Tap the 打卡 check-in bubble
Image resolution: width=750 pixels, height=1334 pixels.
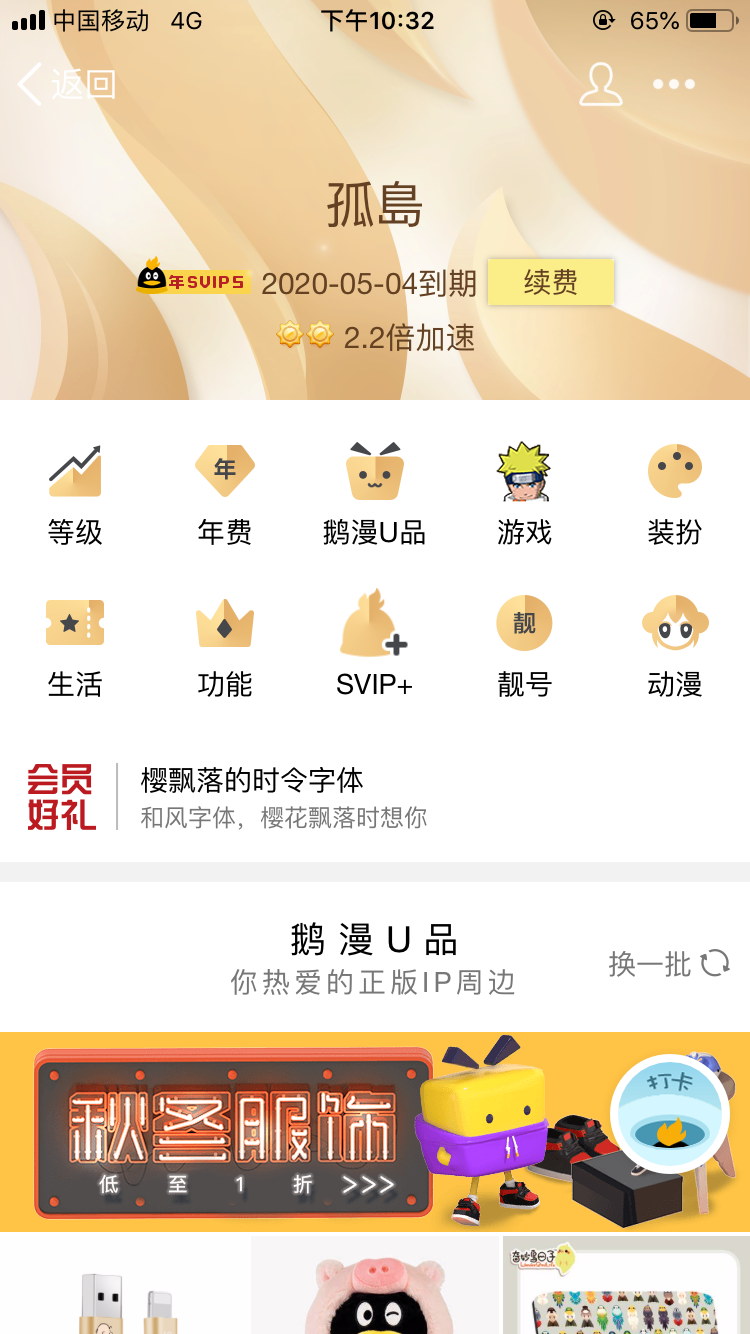[x=670, y=1113]
